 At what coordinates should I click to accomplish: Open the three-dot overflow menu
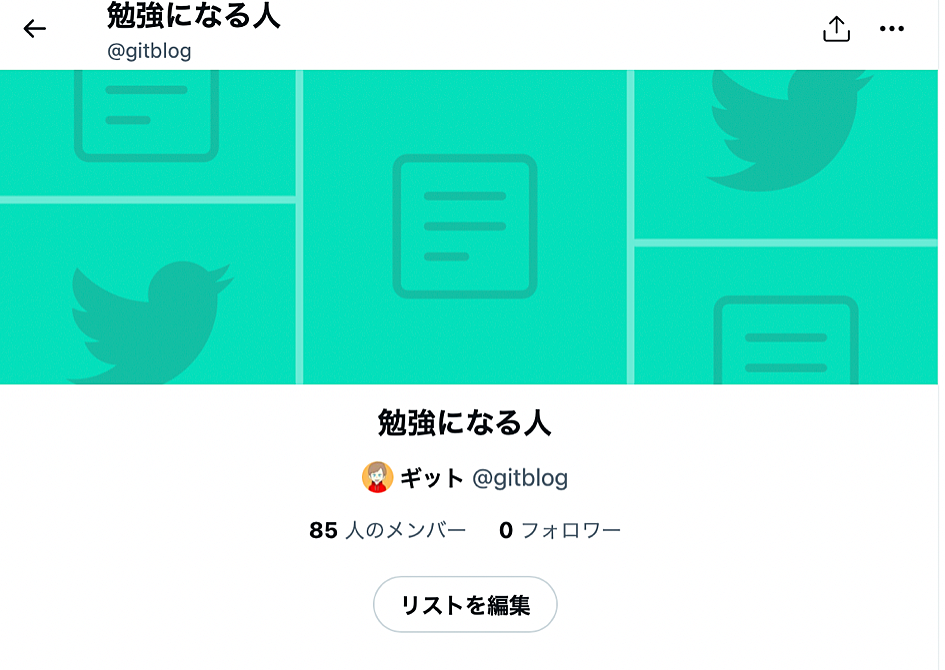coord(891,29)
